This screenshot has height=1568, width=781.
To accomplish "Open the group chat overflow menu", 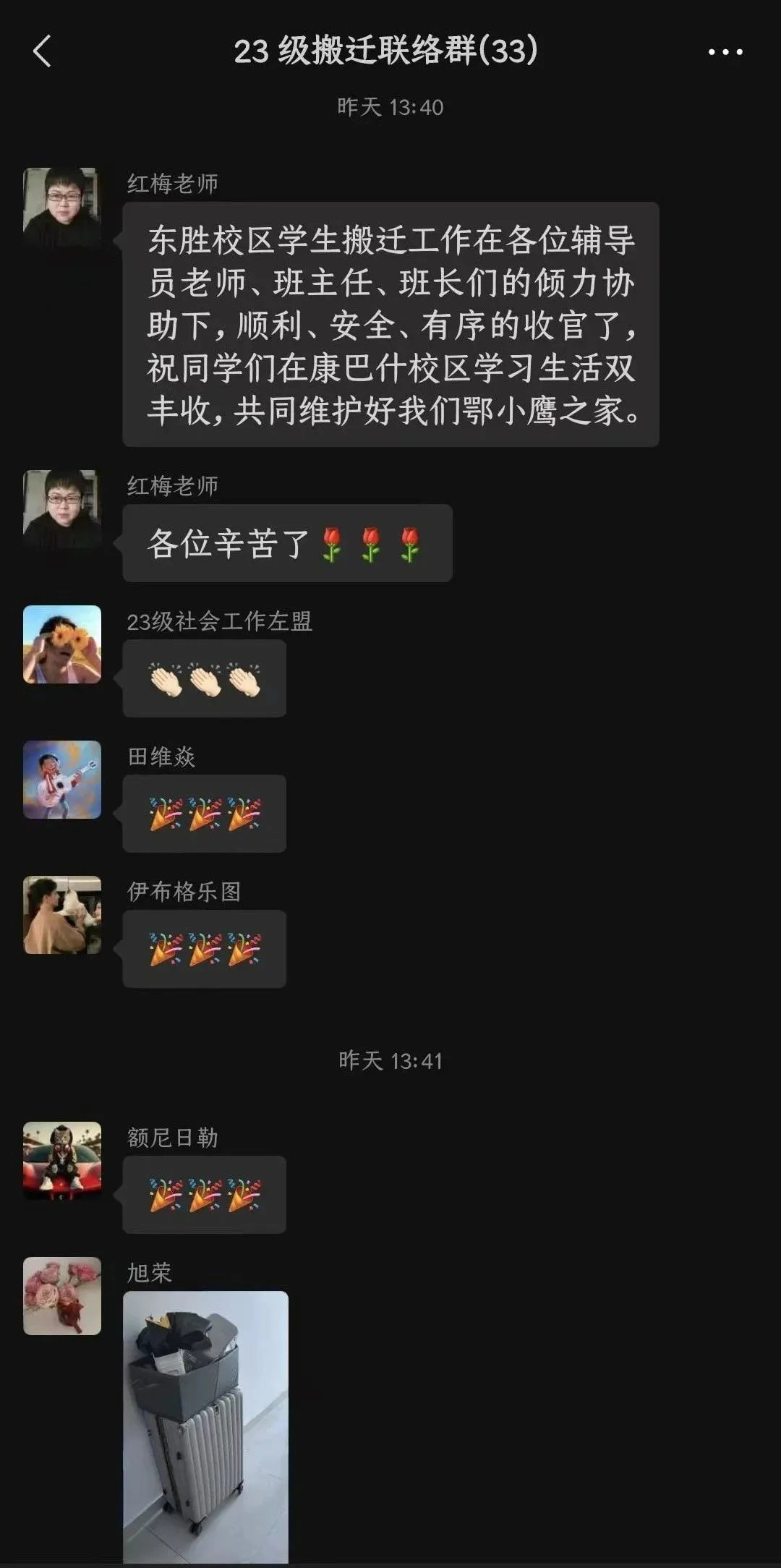I will click(725, 52).
